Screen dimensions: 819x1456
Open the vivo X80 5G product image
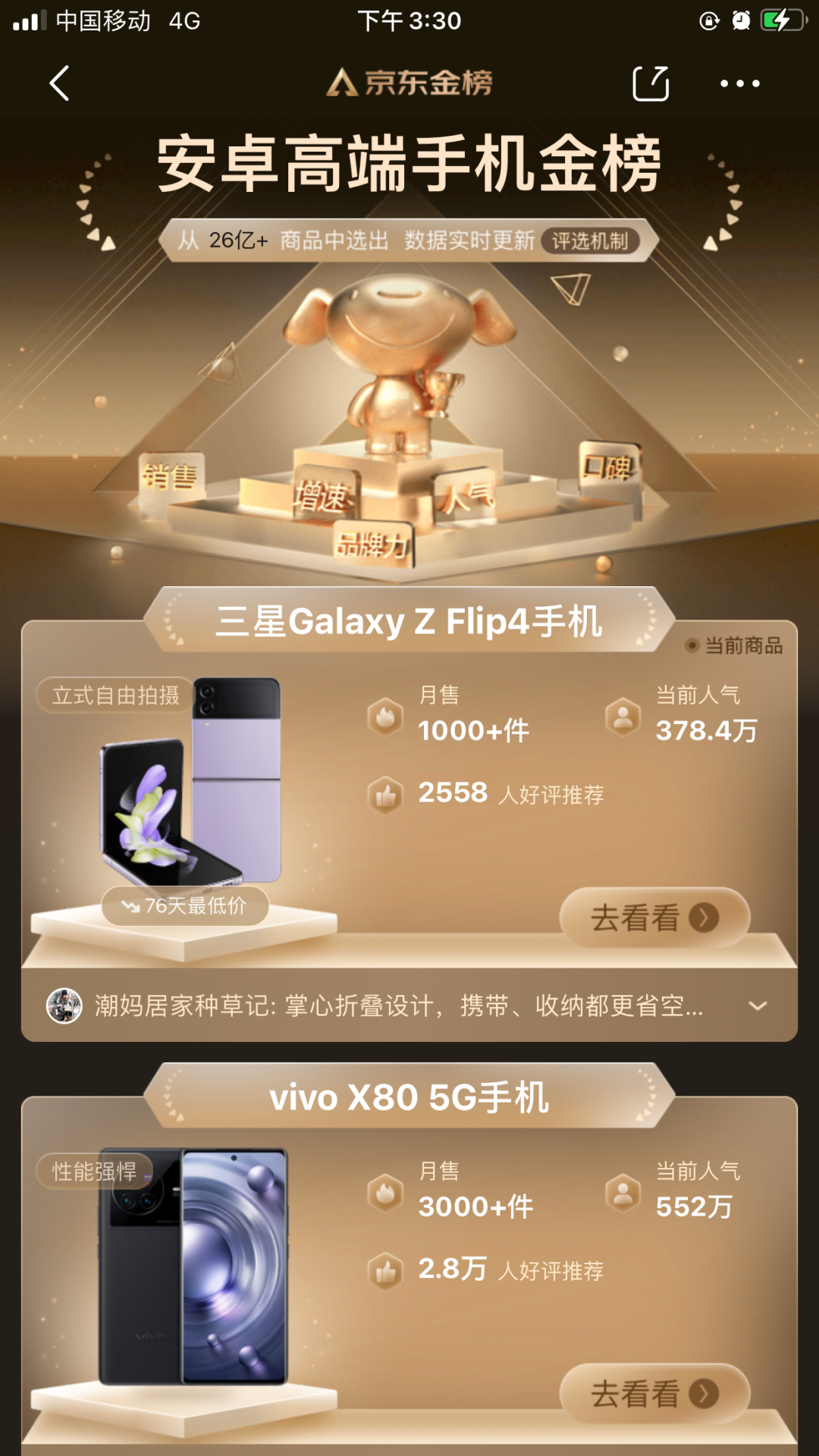pos(193,1266)
